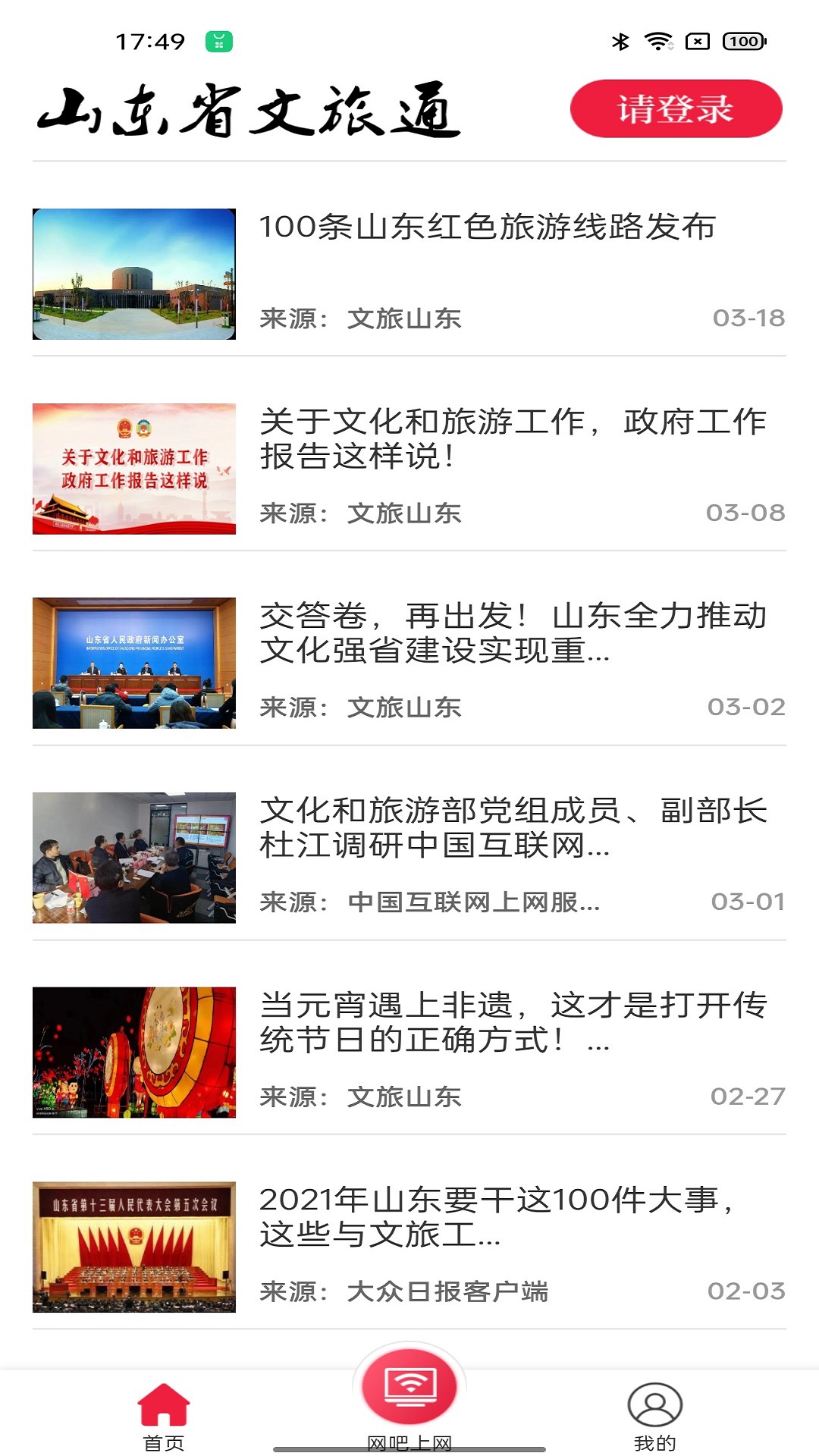The width and height of the screenshot is (819, 1456).
Task: Click the 山东省文旅通 calligraphy logo
Action: (246, 110)
